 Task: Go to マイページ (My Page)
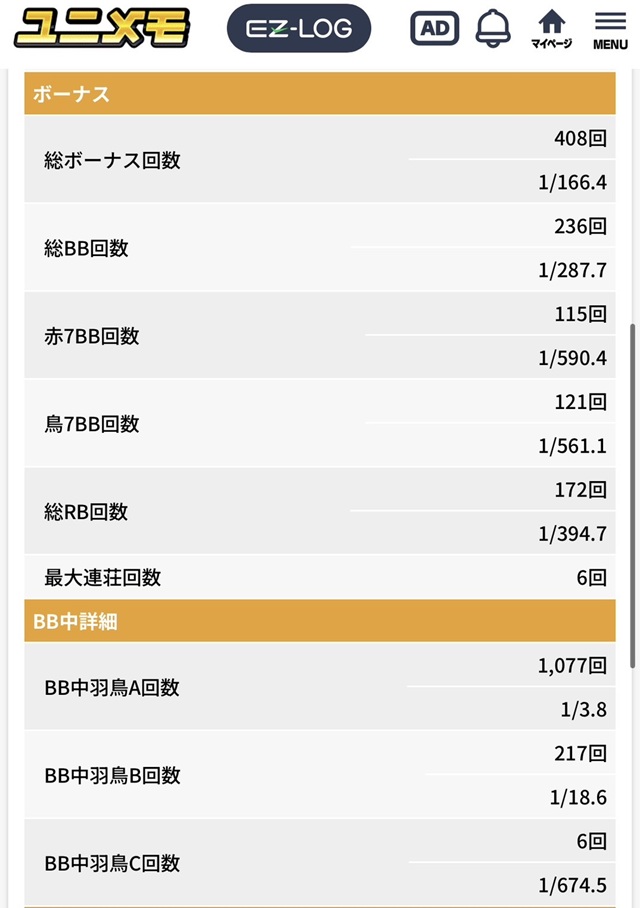[551, 30]
